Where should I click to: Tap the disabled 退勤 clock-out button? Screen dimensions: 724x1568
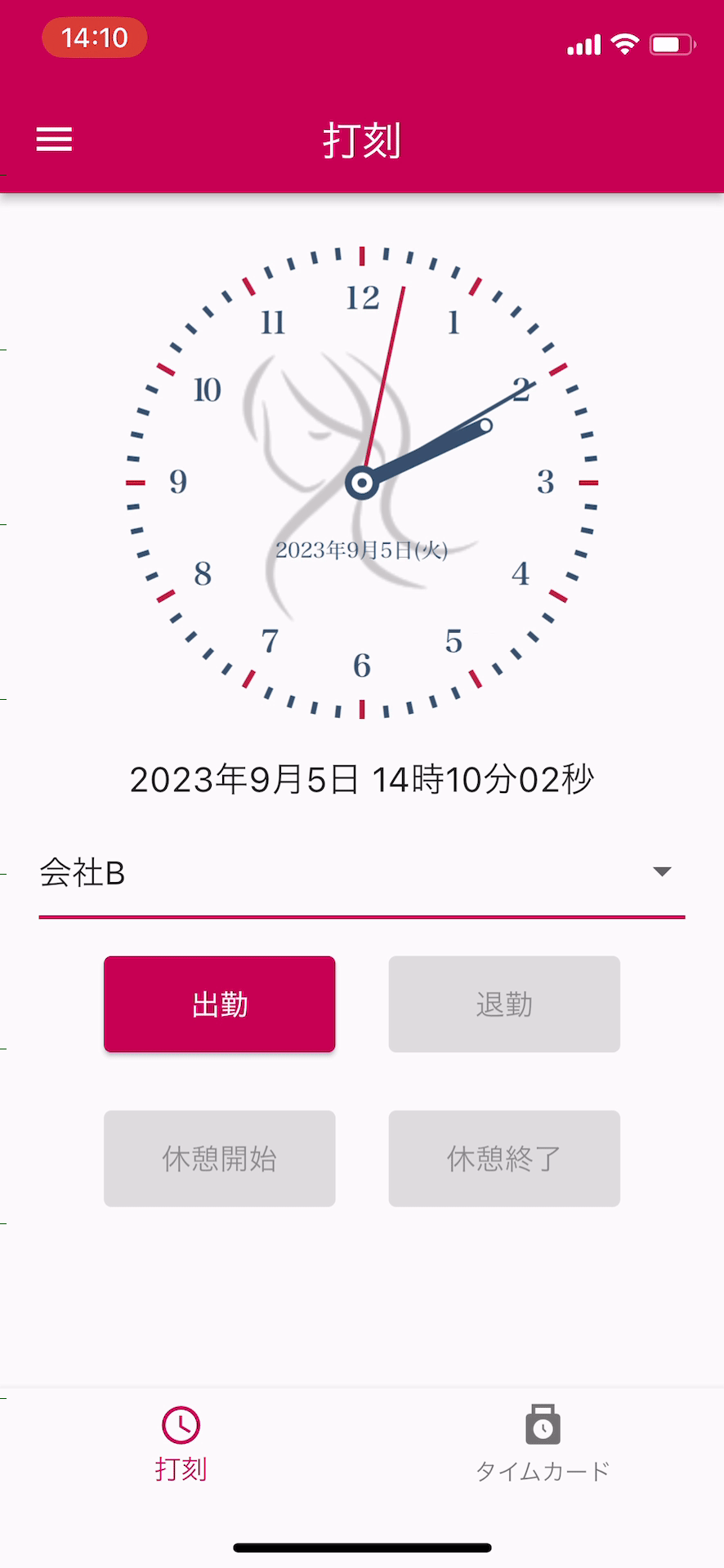[504, 1004]
